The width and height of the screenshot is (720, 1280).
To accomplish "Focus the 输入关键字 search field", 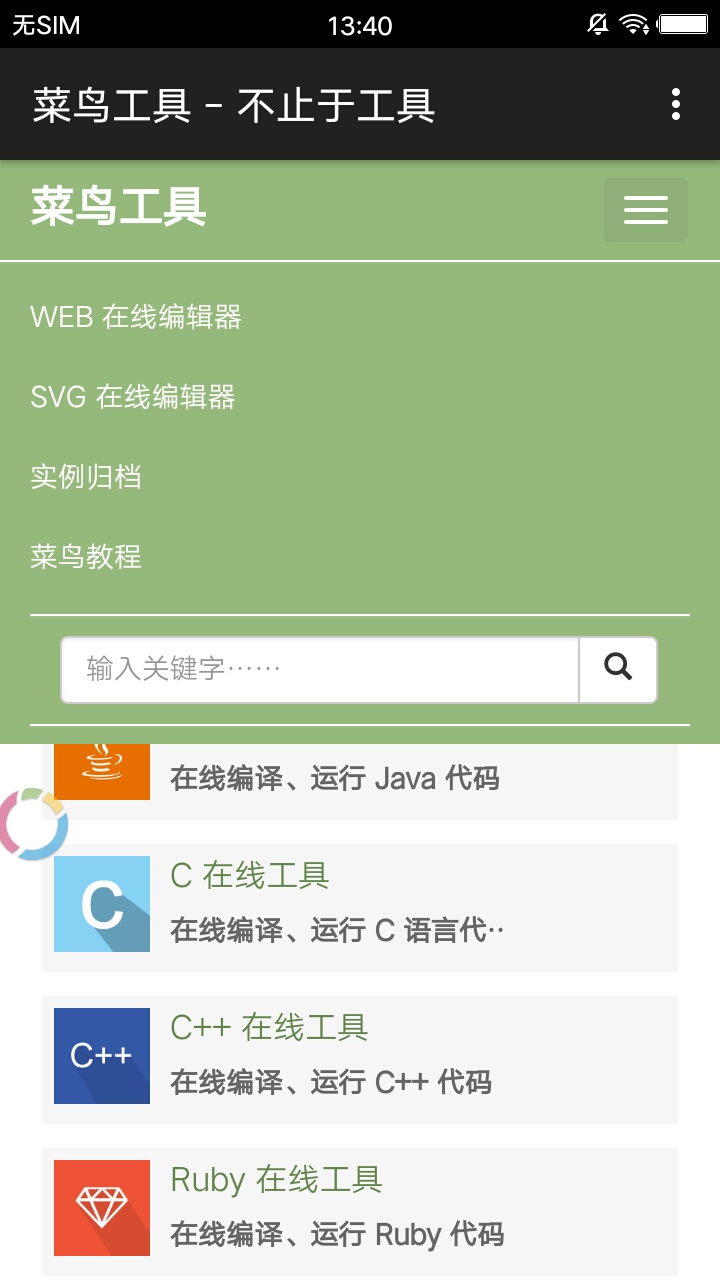I will tap(320, 669).
